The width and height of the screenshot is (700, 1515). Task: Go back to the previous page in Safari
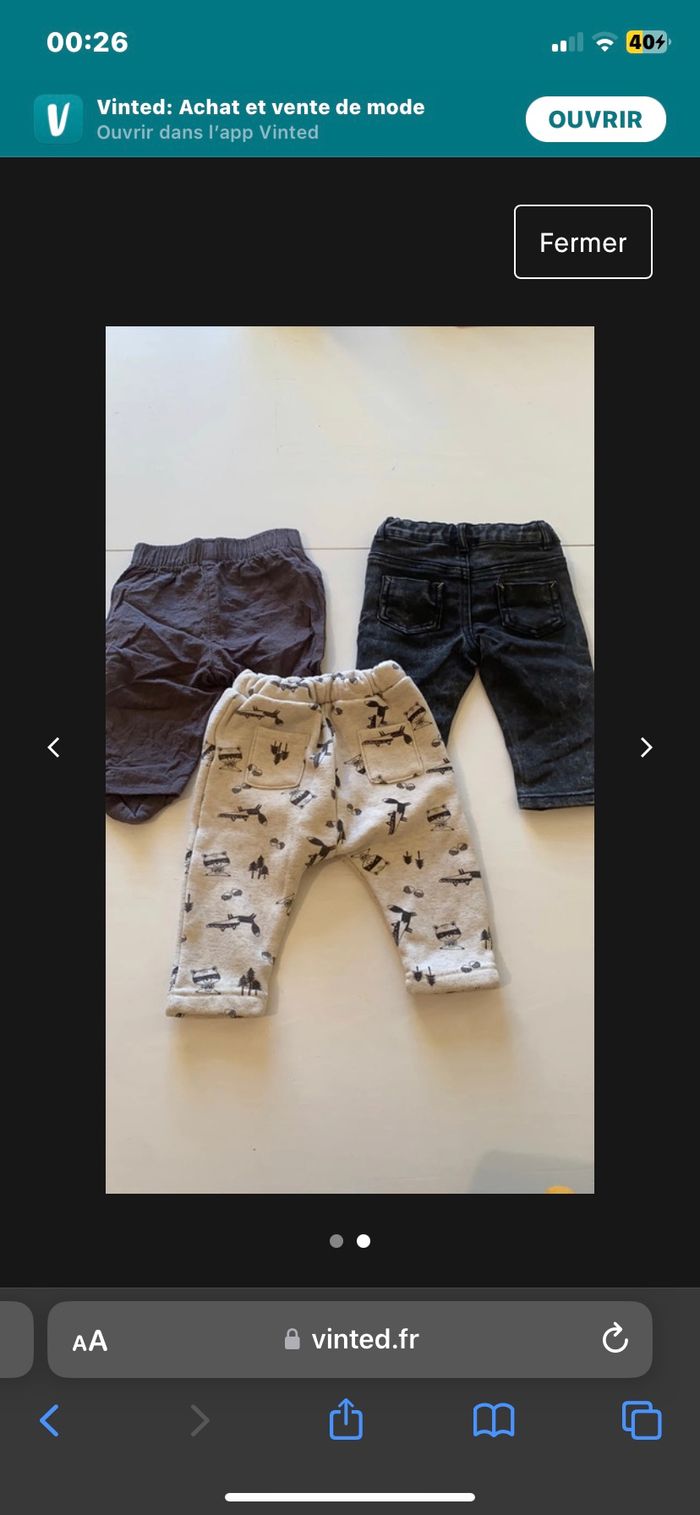49,1420
